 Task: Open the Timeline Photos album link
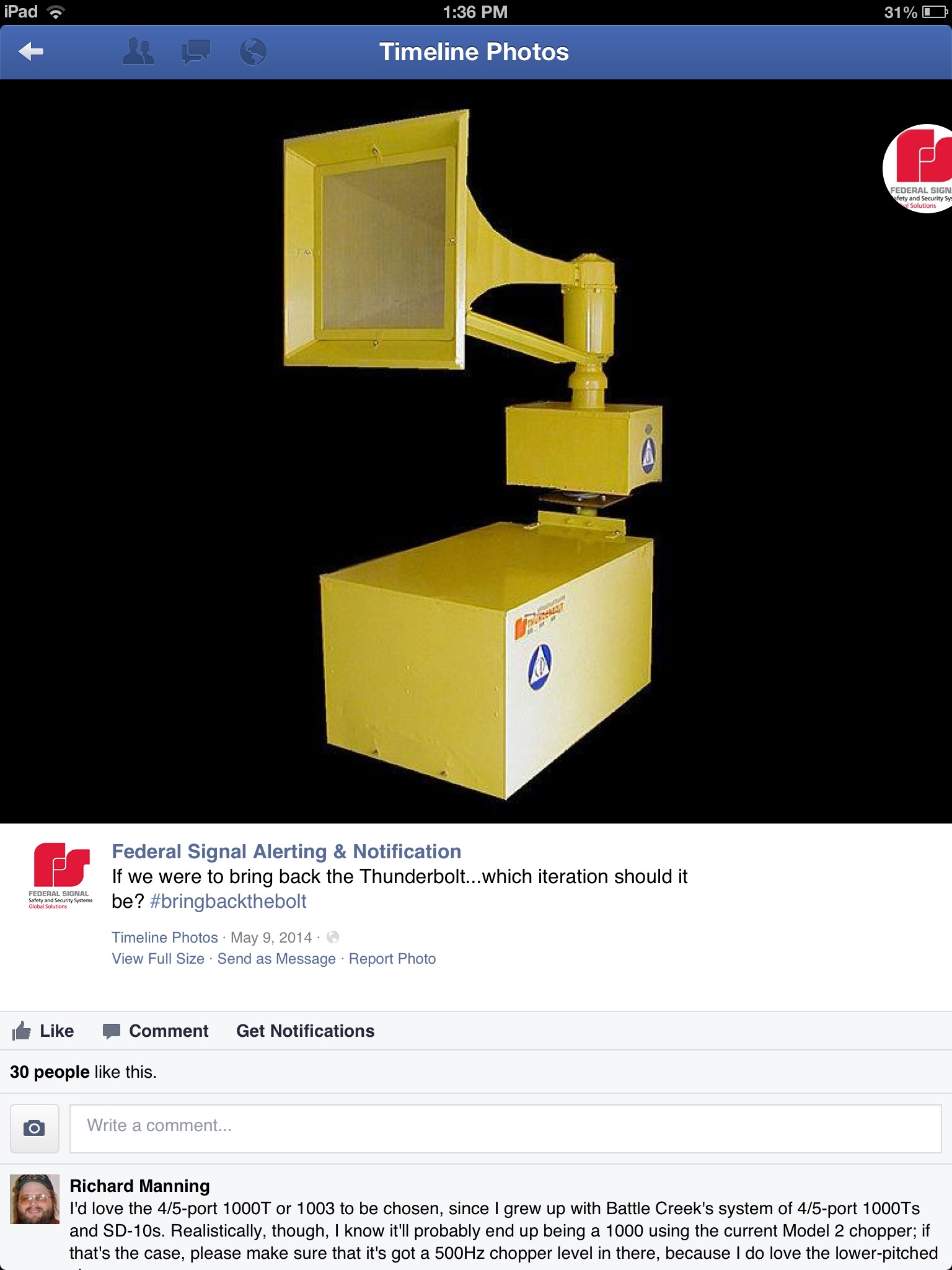(x=165, y=937)
